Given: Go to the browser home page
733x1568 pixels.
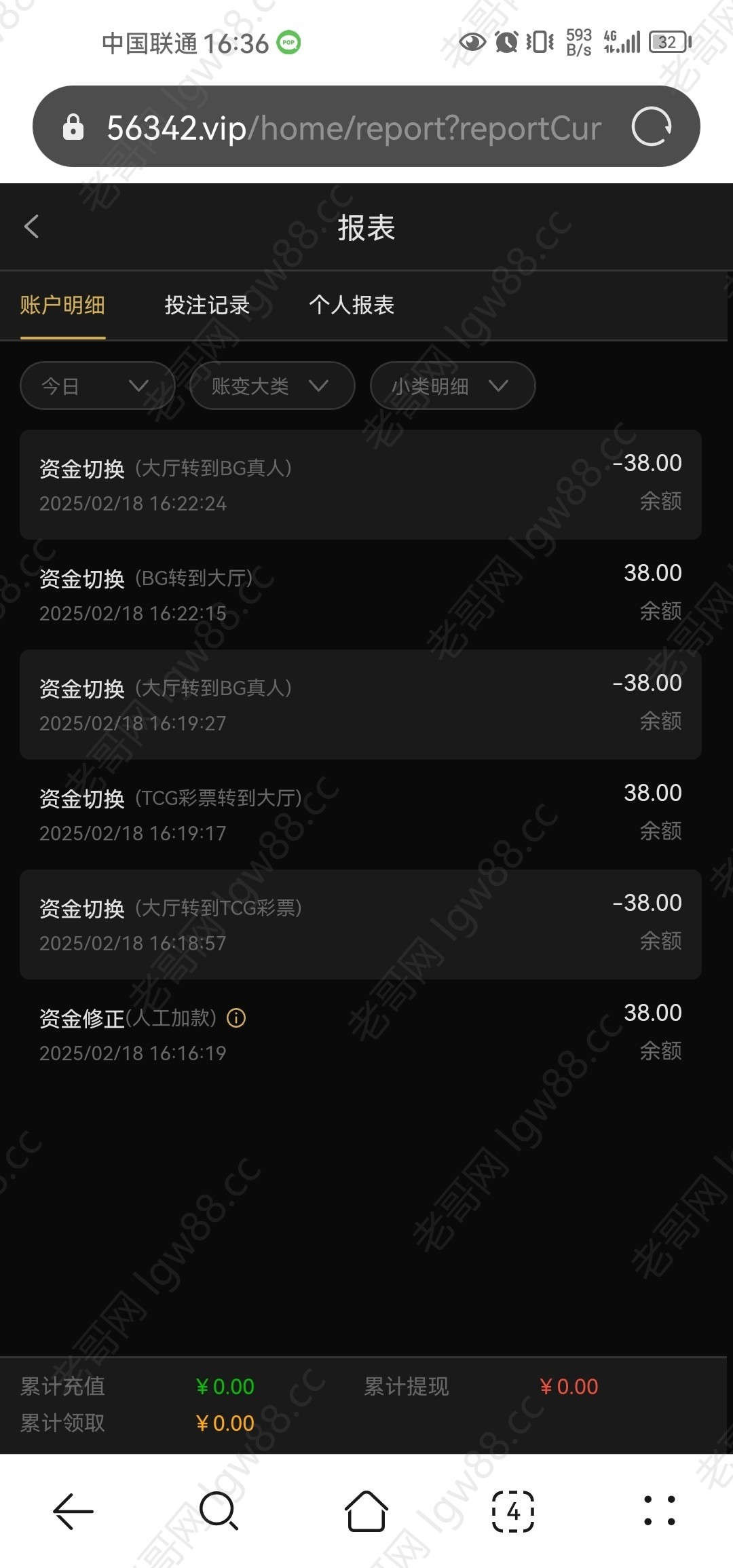Looking at the screenshot, I should [x=366, y=1512].
